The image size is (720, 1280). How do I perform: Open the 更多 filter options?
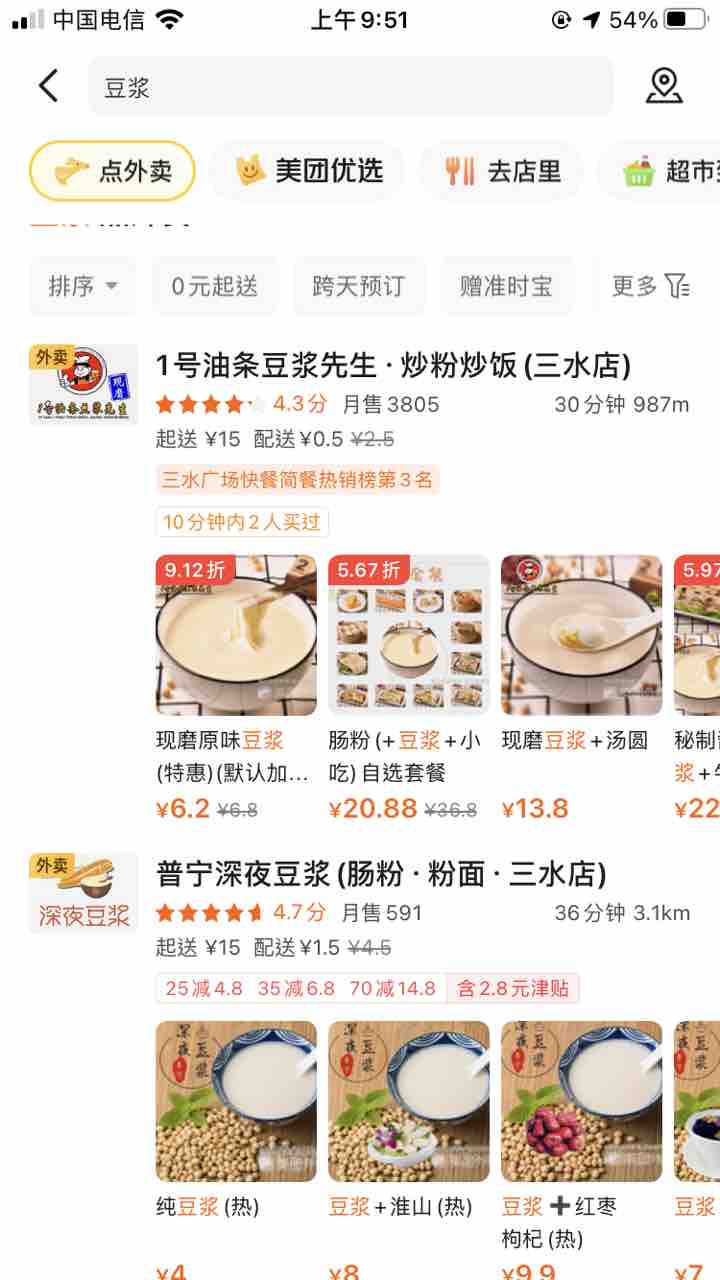coord(650,287)
